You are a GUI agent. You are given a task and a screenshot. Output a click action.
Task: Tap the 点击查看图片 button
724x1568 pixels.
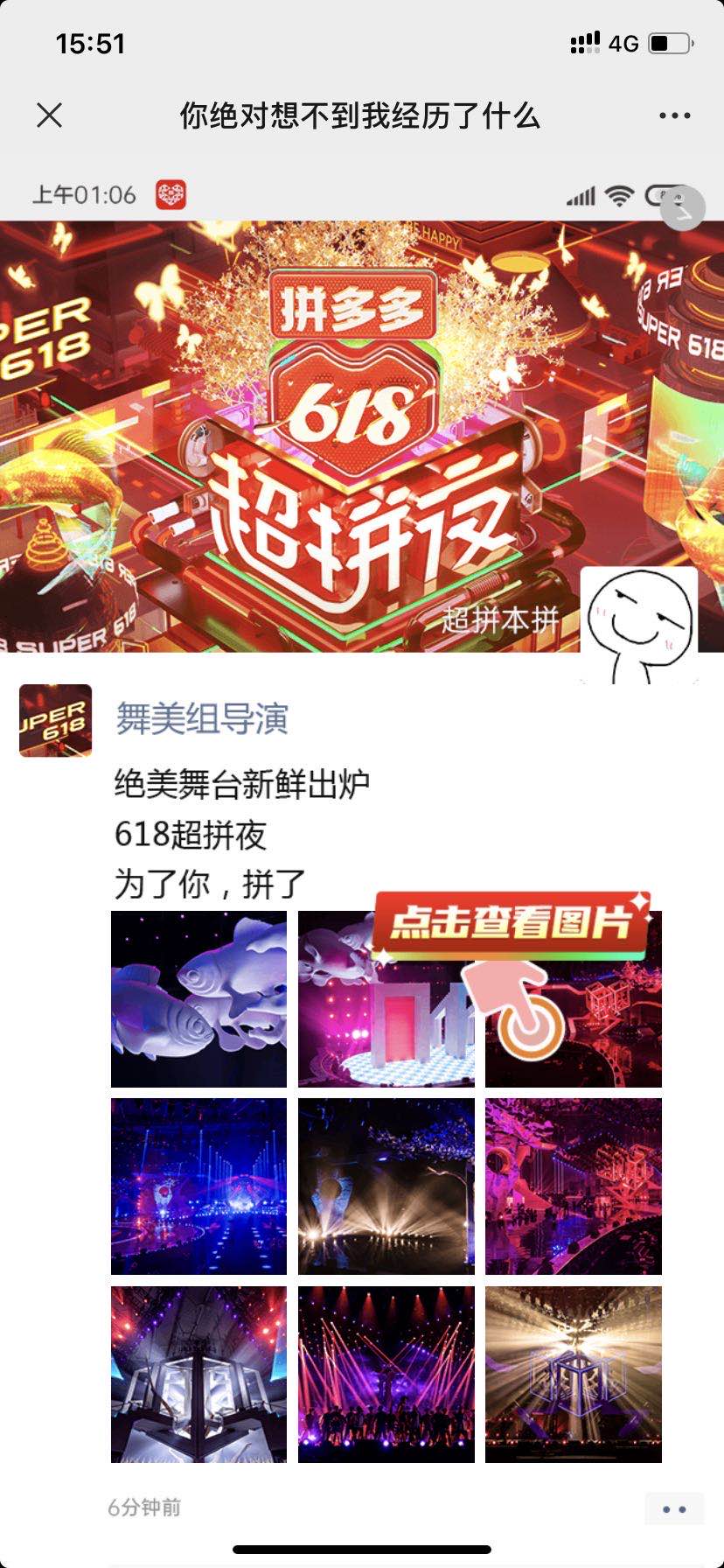click(512, 924)
